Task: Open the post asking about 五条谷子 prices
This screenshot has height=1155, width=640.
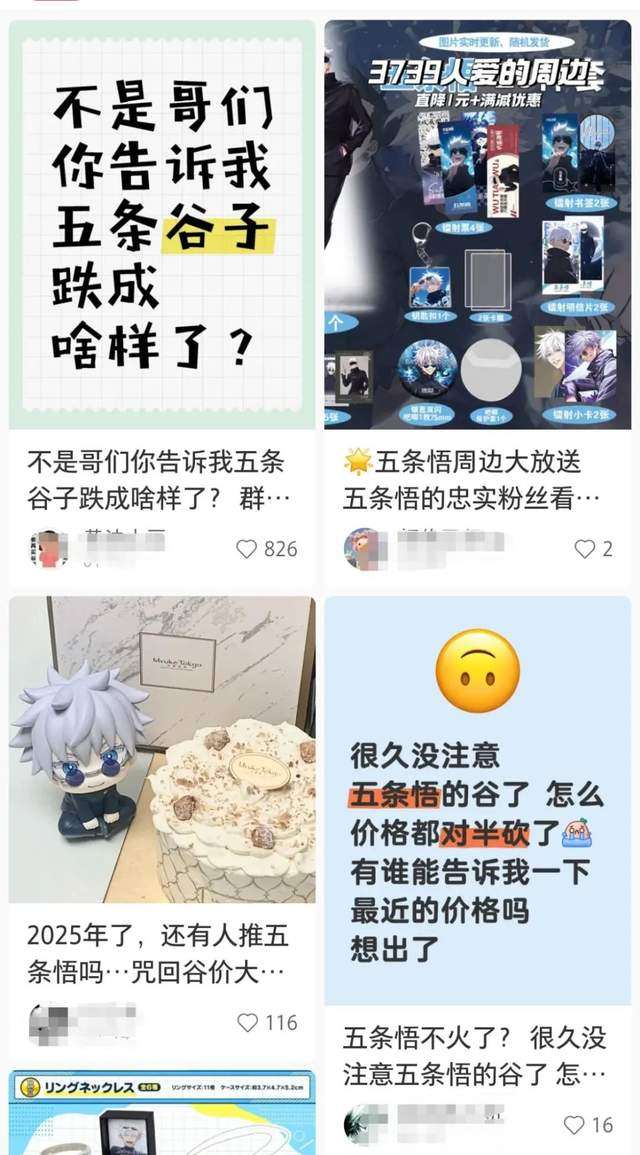Action: coord(161,225)
